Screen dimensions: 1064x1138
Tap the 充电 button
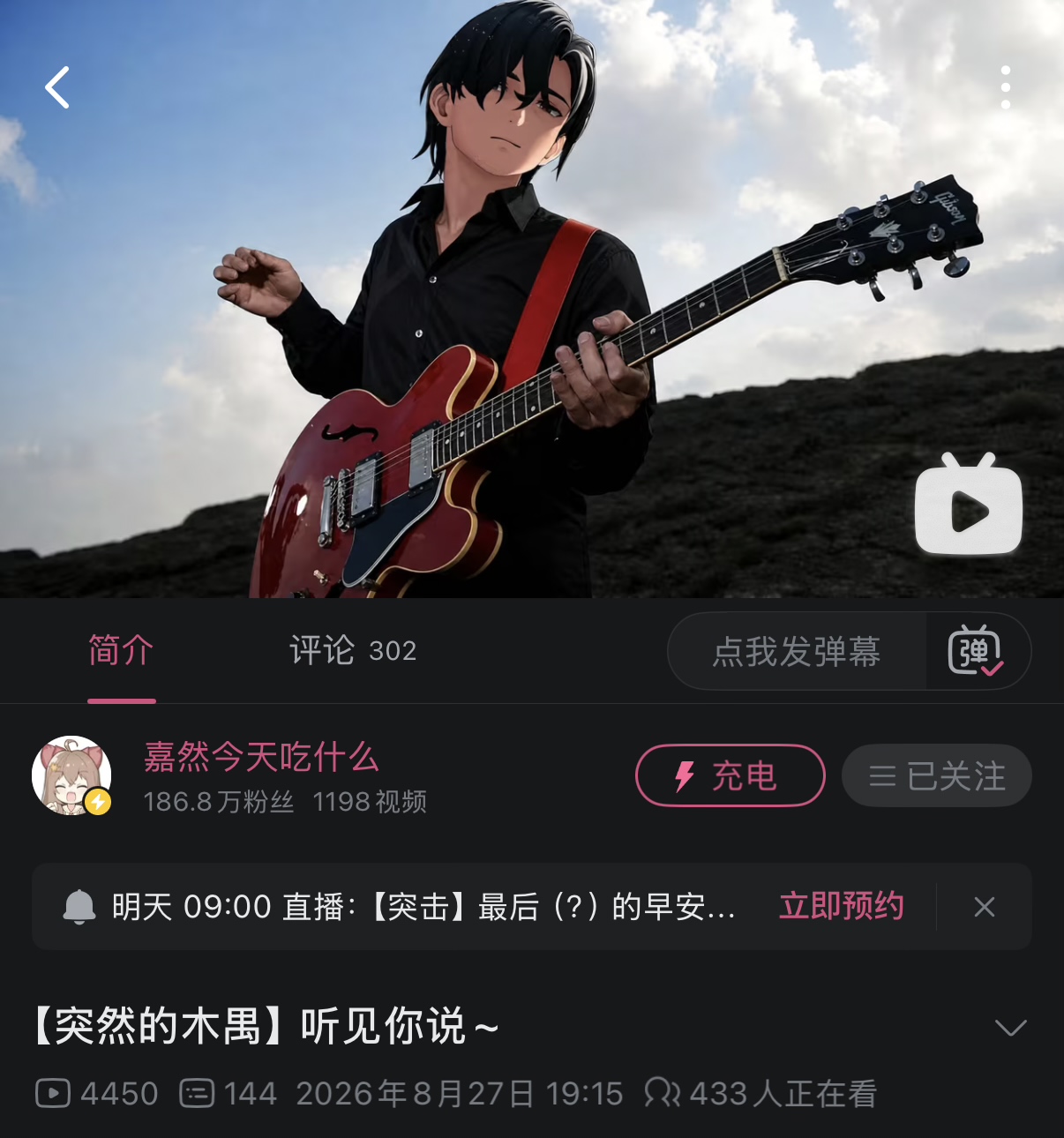coord(730,775)
